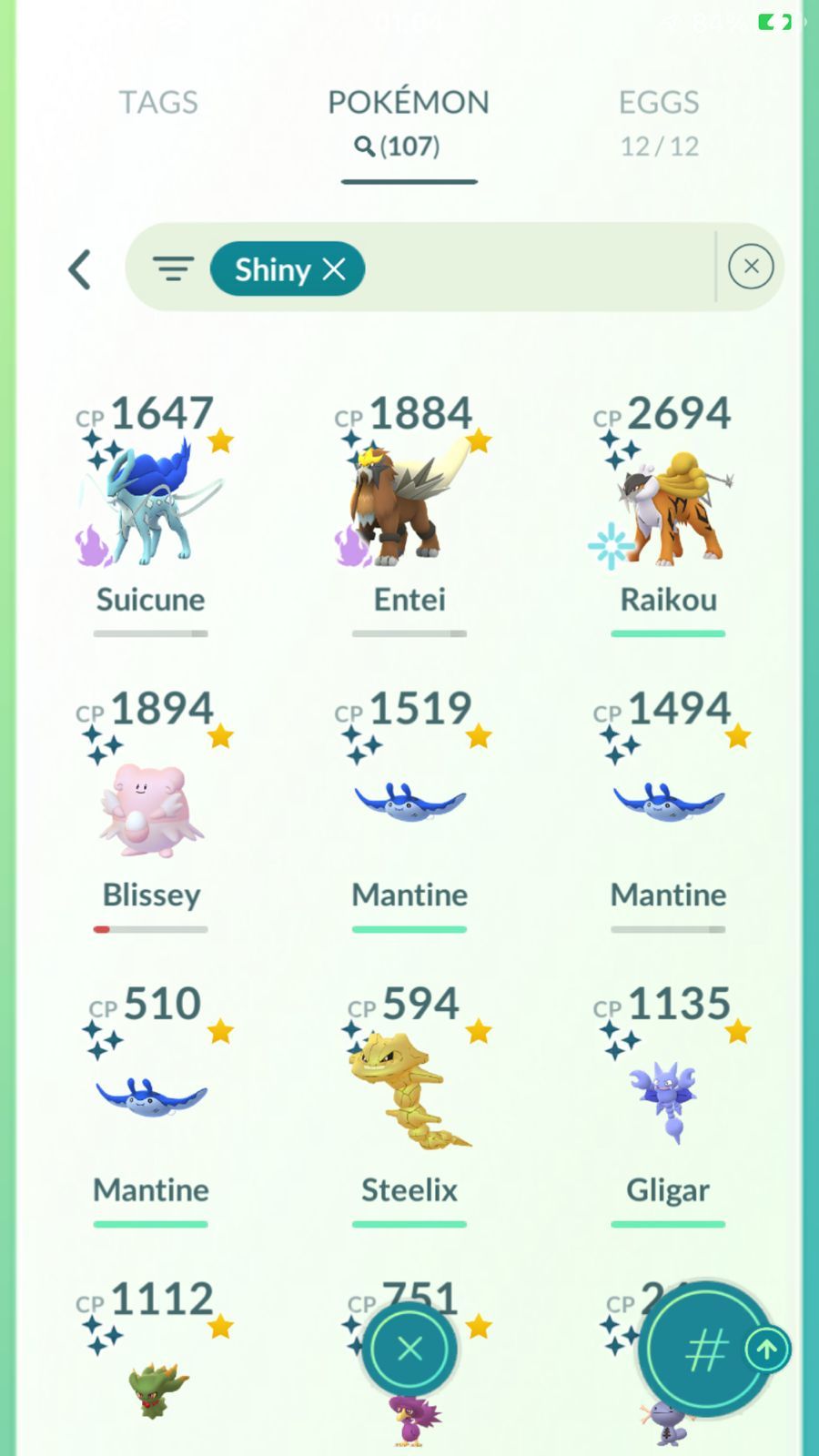
Task: Remove the Shiny filter chip
Action: [334, 269]
